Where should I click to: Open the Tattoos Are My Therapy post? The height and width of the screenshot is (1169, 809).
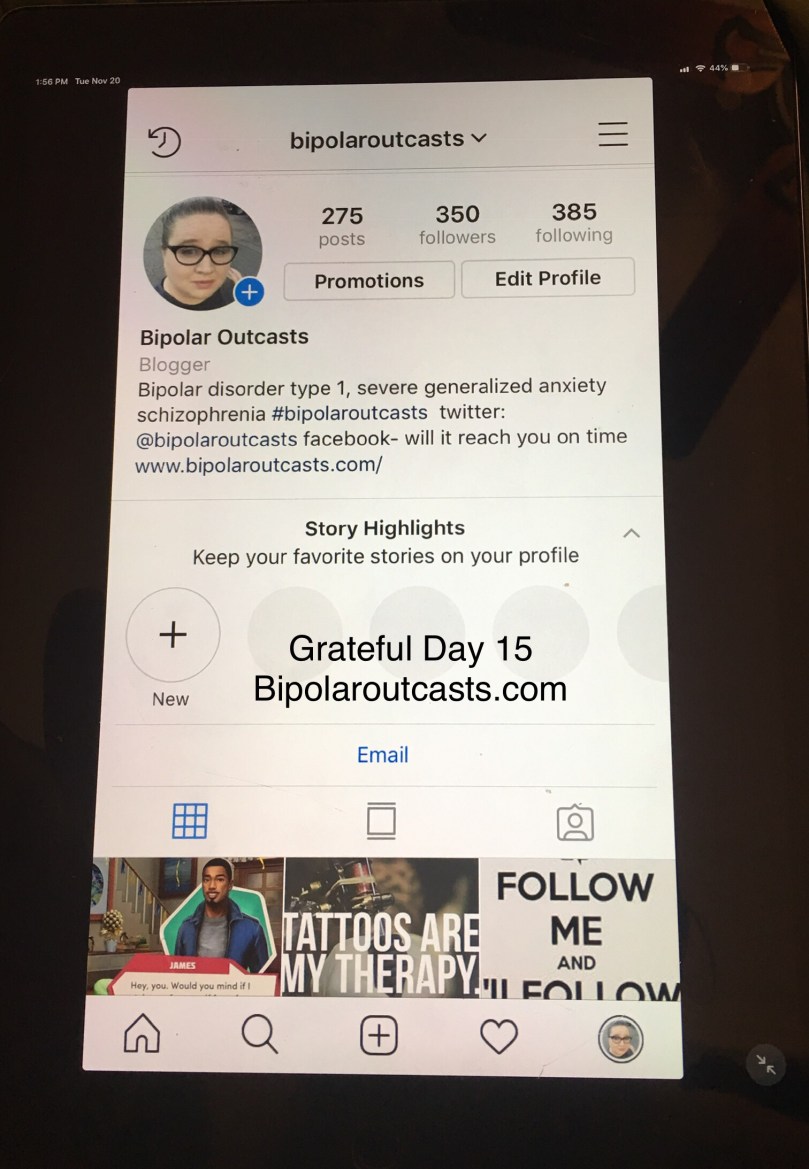pyautogui.click(x=381, y=927)
